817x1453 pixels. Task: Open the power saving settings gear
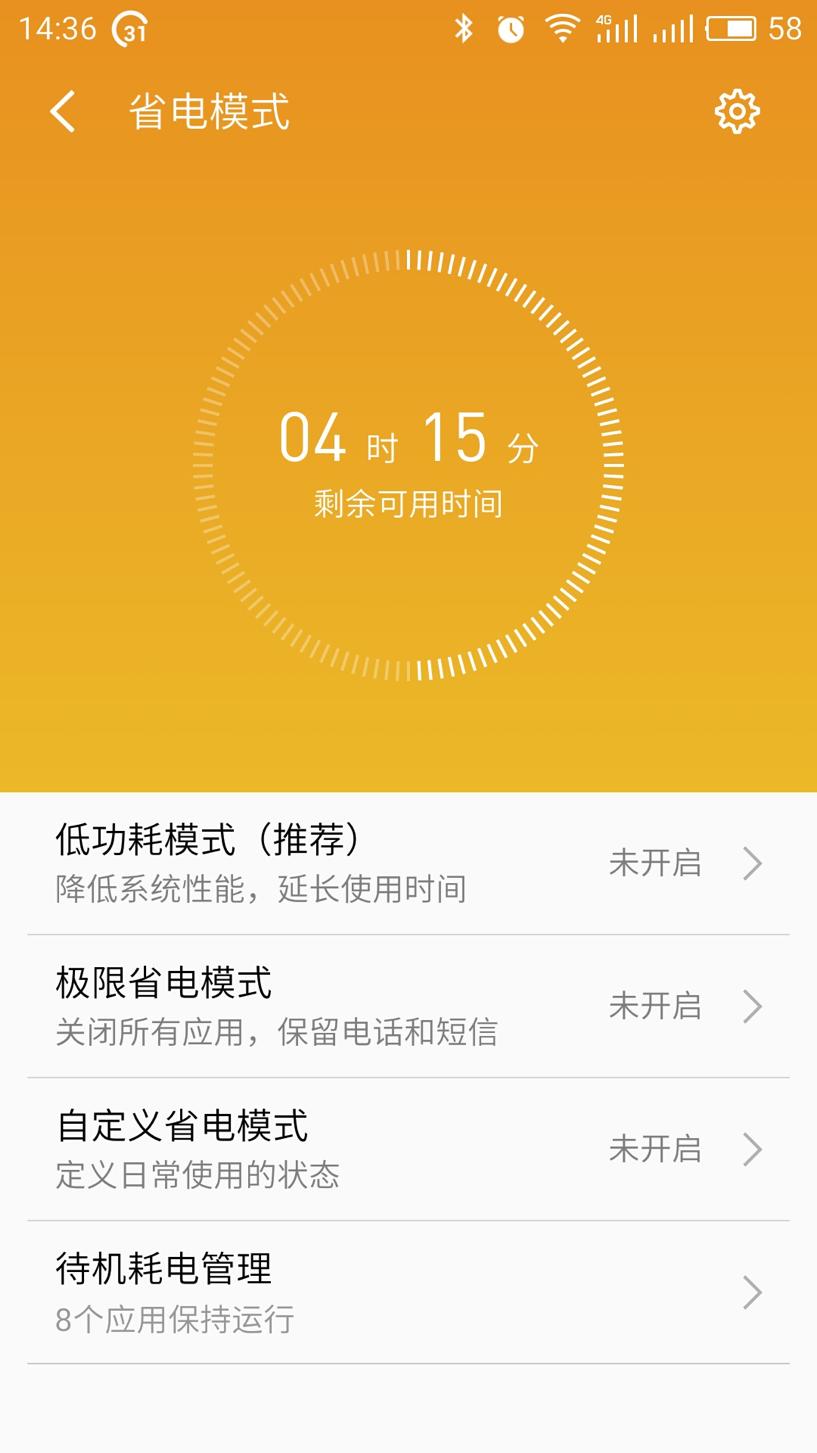coord(737,111)
